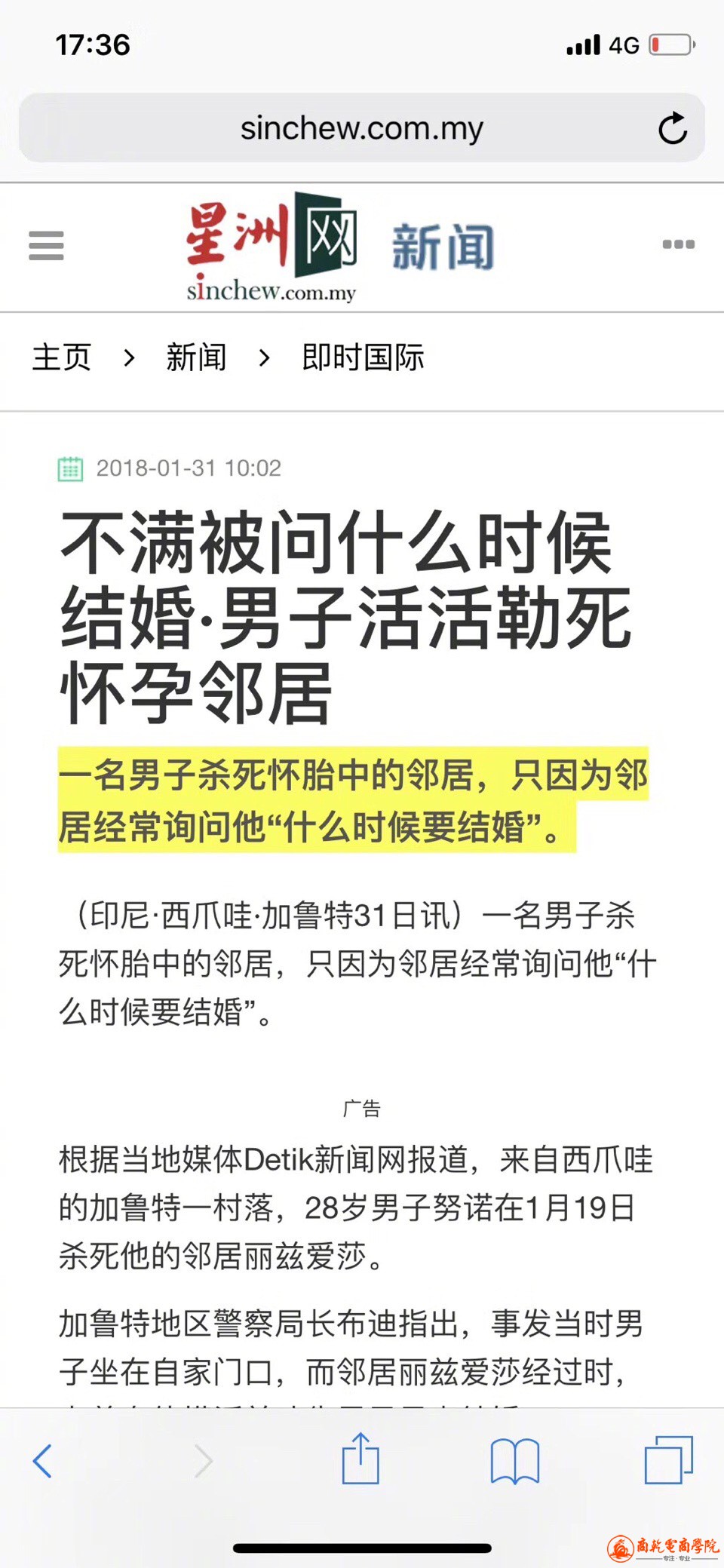Share this article from the toolbar
Viewport: 724px width, 1568px height.
360,1459
